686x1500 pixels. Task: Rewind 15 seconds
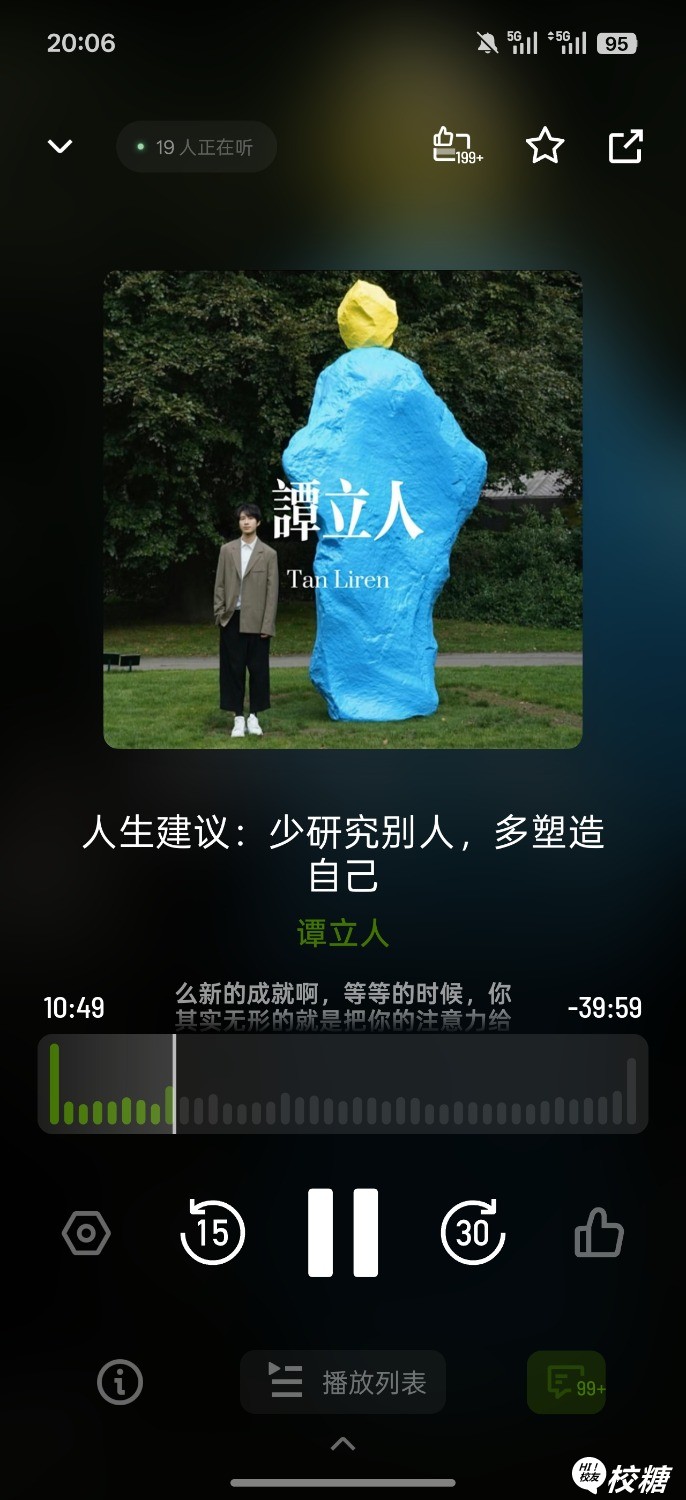[212, 1232]
